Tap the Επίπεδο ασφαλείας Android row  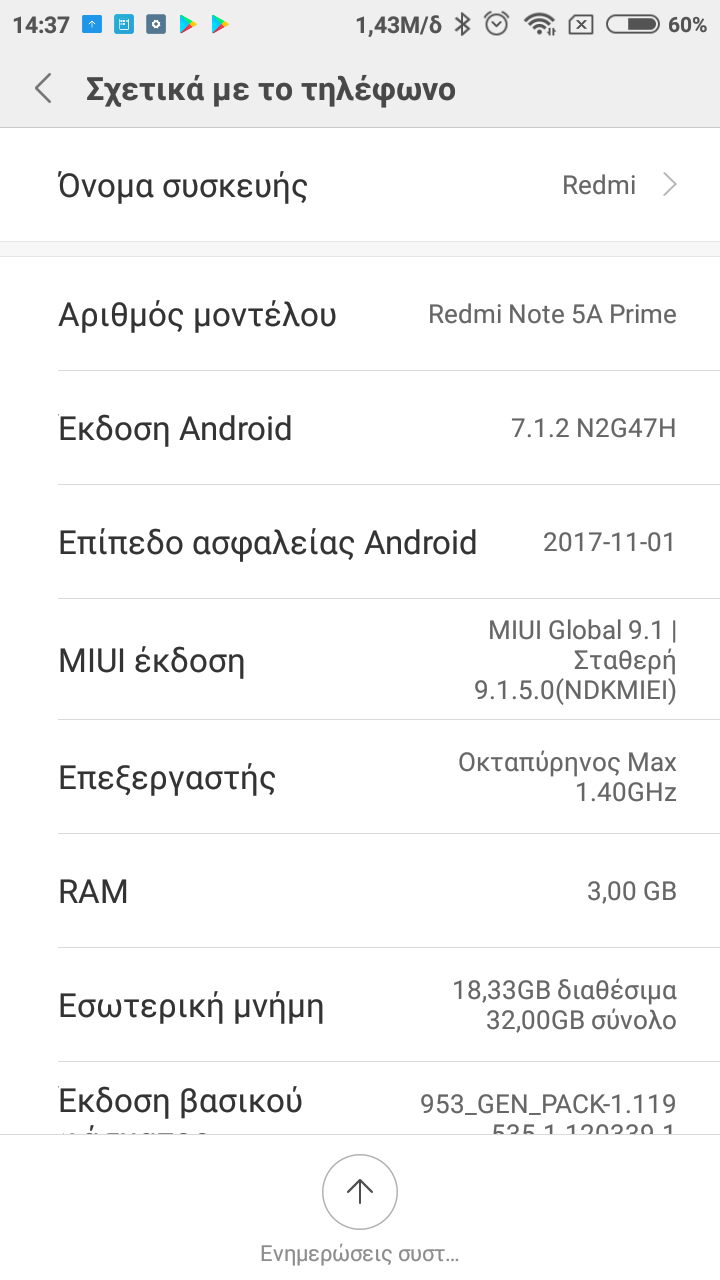[x=360, y=542]
